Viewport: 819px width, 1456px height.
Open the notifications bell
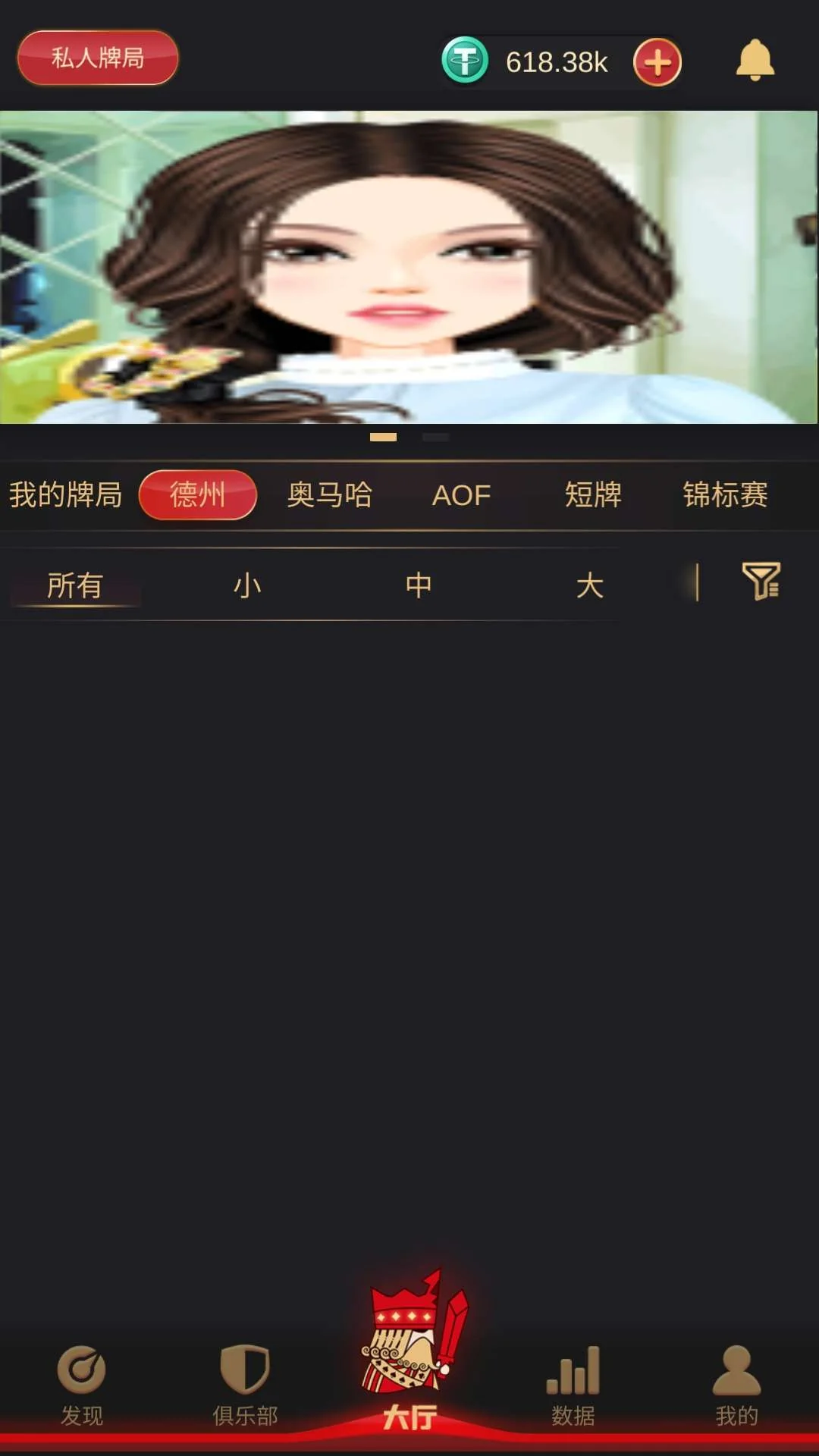click(755, 61)
